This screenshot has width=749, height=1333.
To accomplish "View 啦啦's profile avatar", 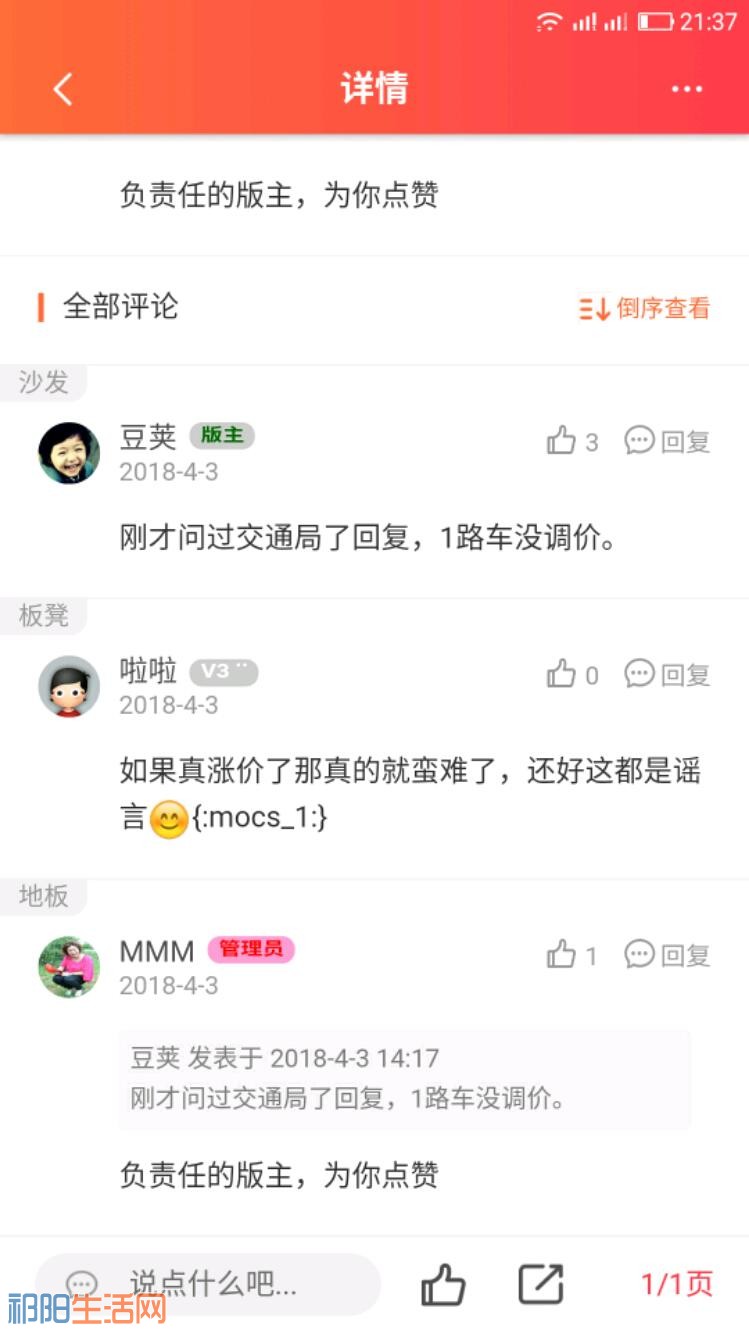I will pyautogui.click(x=69, y=686).
